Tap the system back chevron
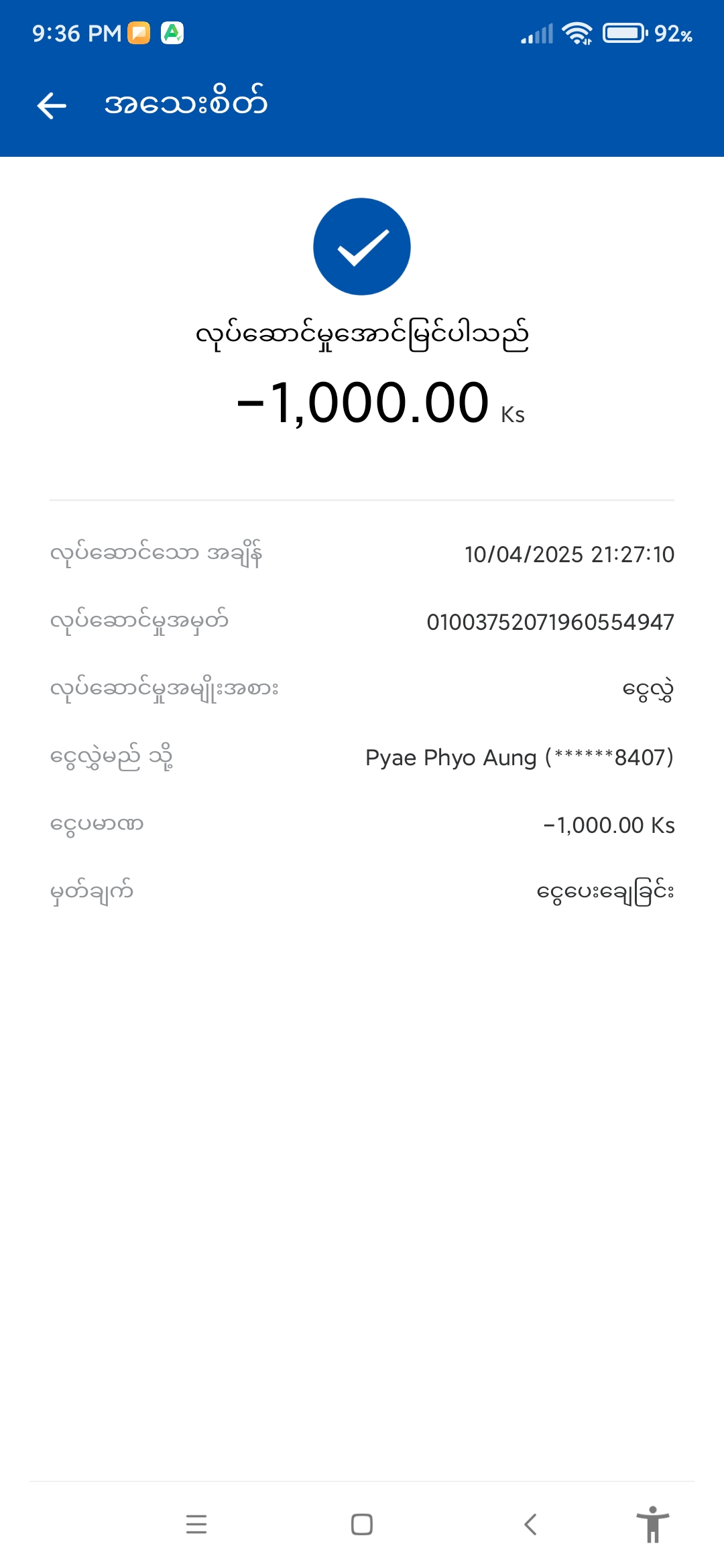 tap(530, 1524)
